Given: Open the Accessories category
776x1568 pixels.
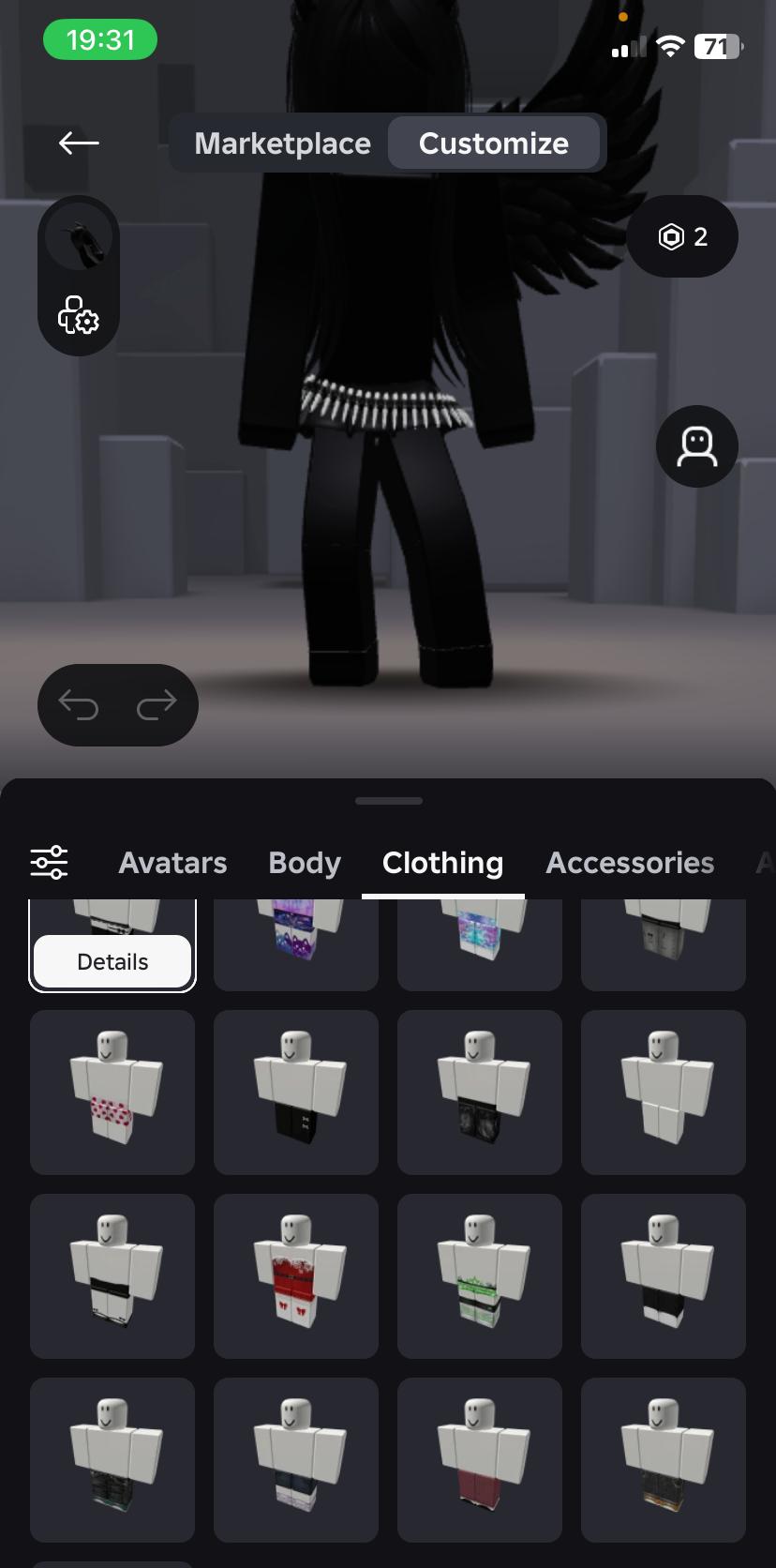Looking at the screenshot, I should [630, 863].
